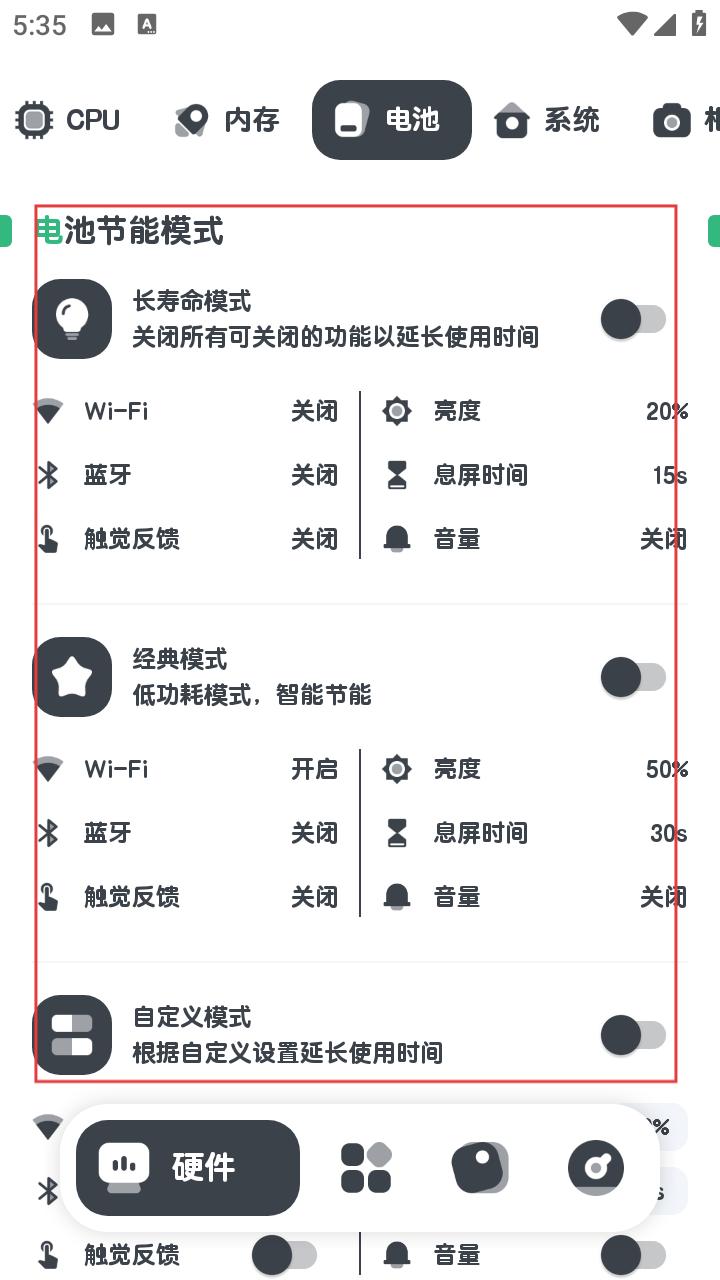This screenshot has width=720, height=1280.
Task: Open 自定义模式 via its tiles icon
Action: (72, 1035)
